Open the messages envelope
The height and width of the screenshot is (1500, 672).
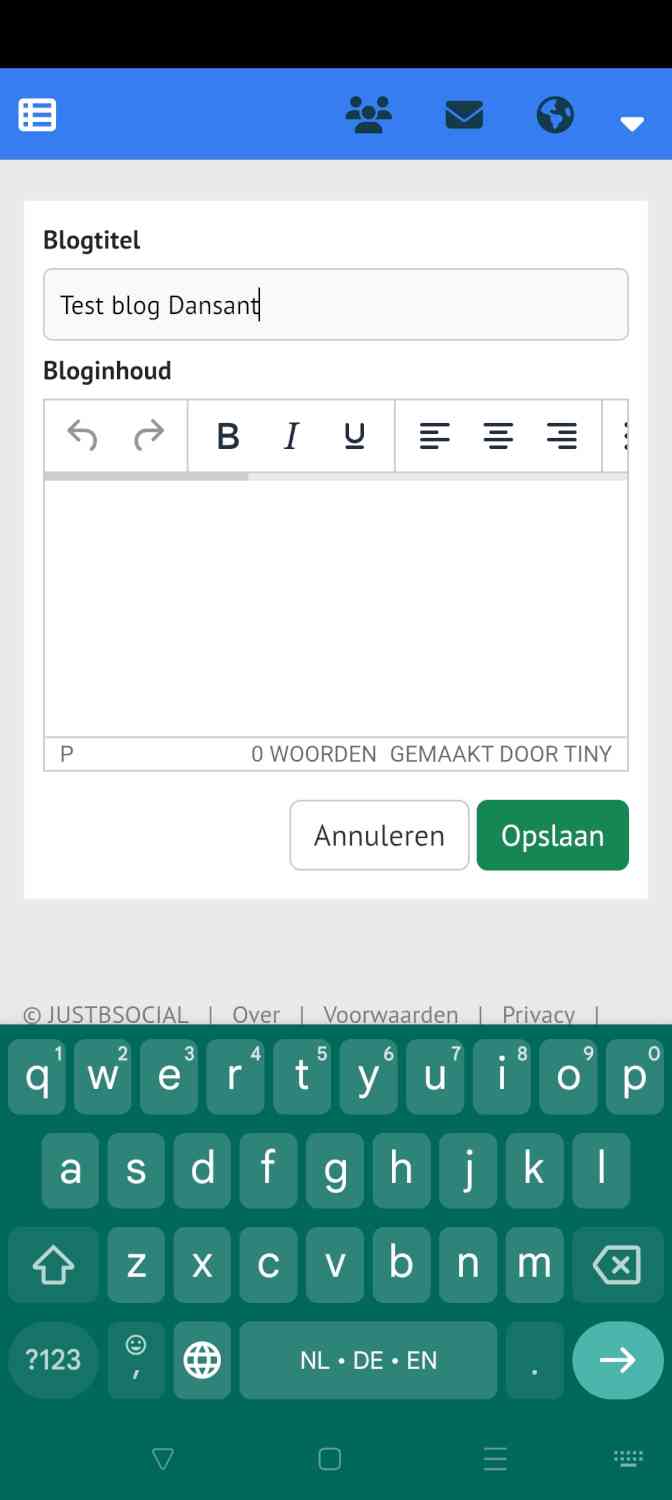point(464,115)
